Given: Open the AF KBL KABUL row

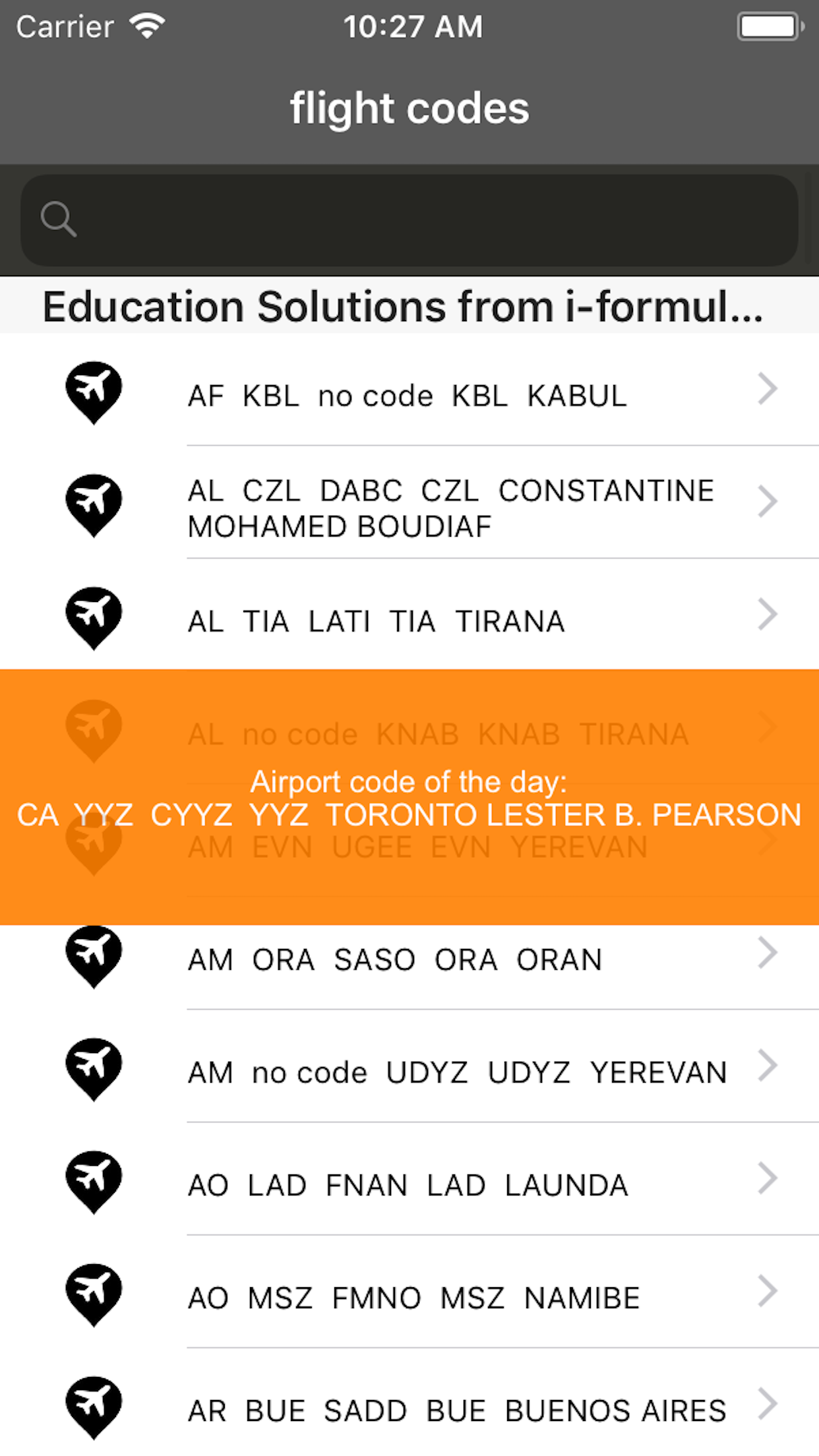Looking at the screenshot, I should (x=409, y=390).
